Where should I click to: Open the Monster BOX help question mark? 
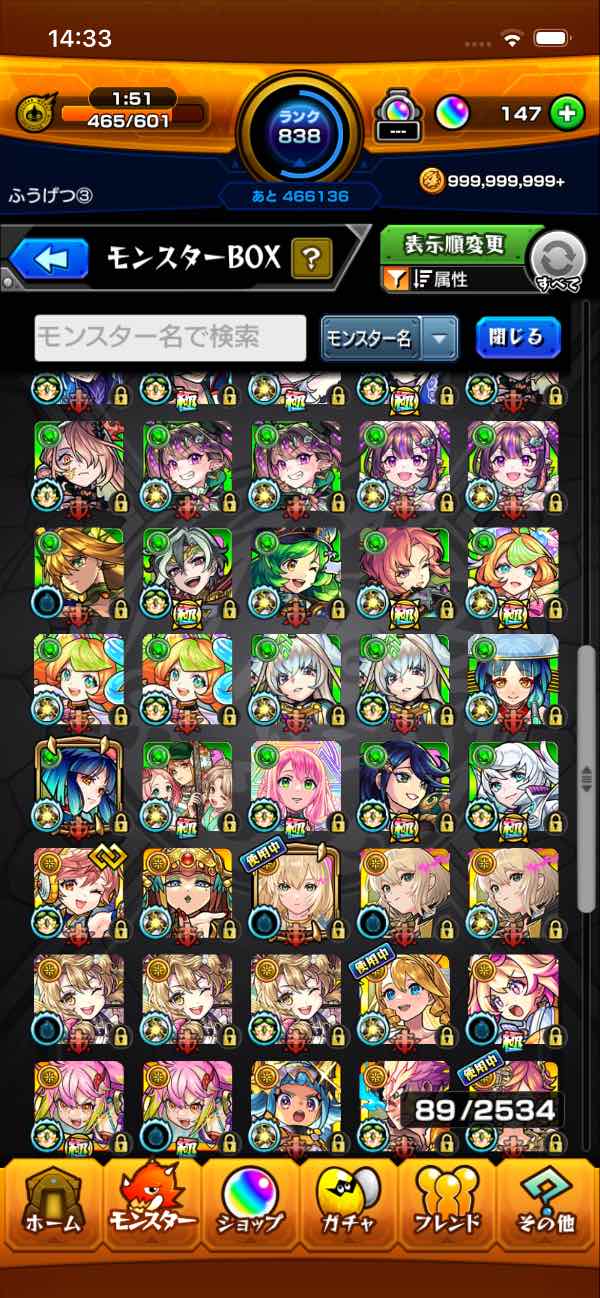tap(311, 261)
